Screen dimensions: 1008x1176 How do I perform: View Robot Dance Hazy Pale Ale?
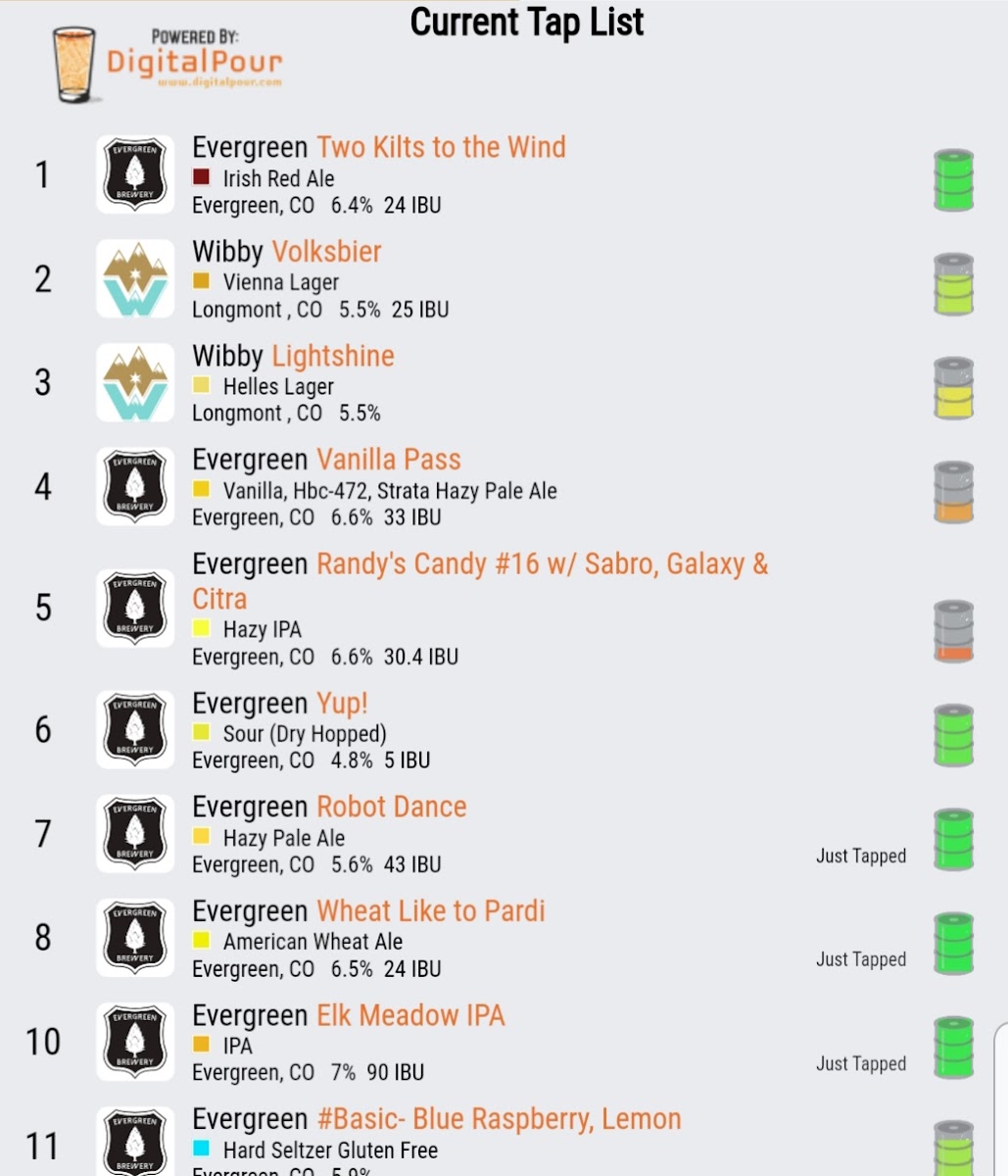[x=391, y=808]
